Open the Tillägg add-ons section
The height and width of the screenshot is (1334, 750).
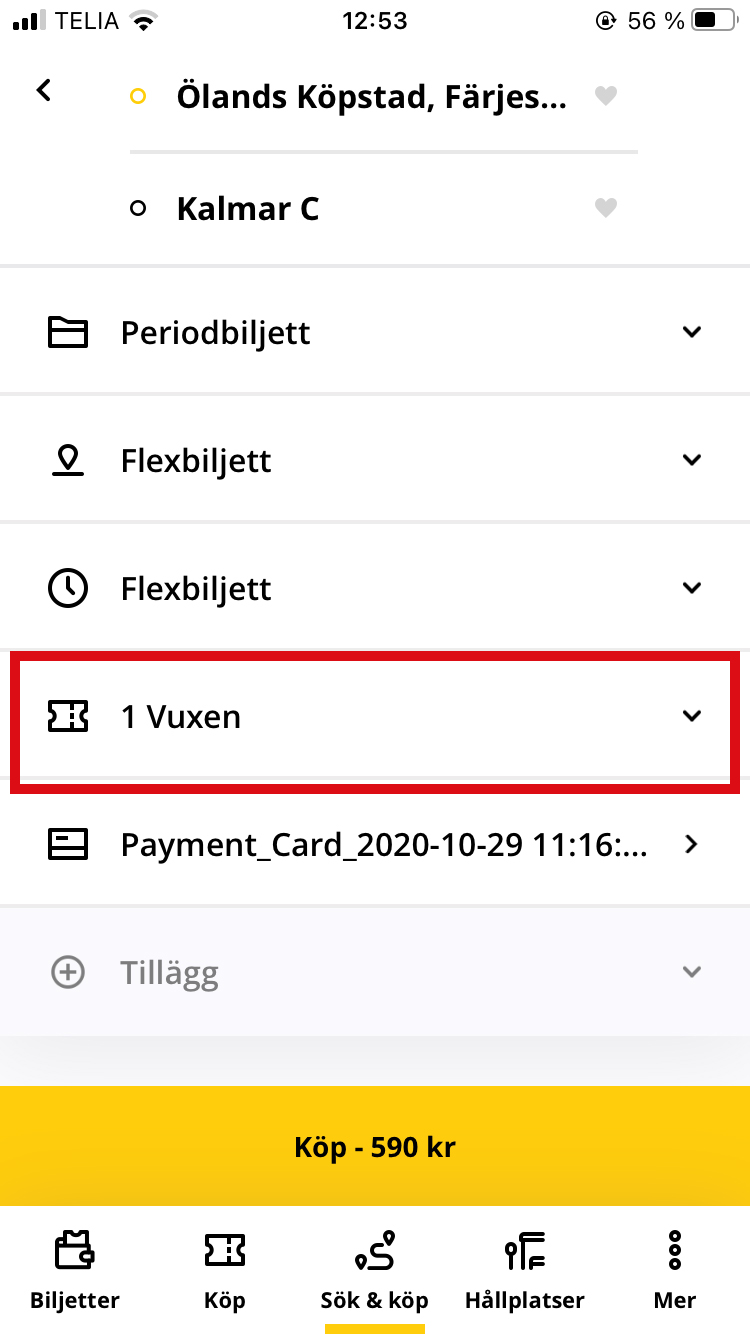coord(375,971)
